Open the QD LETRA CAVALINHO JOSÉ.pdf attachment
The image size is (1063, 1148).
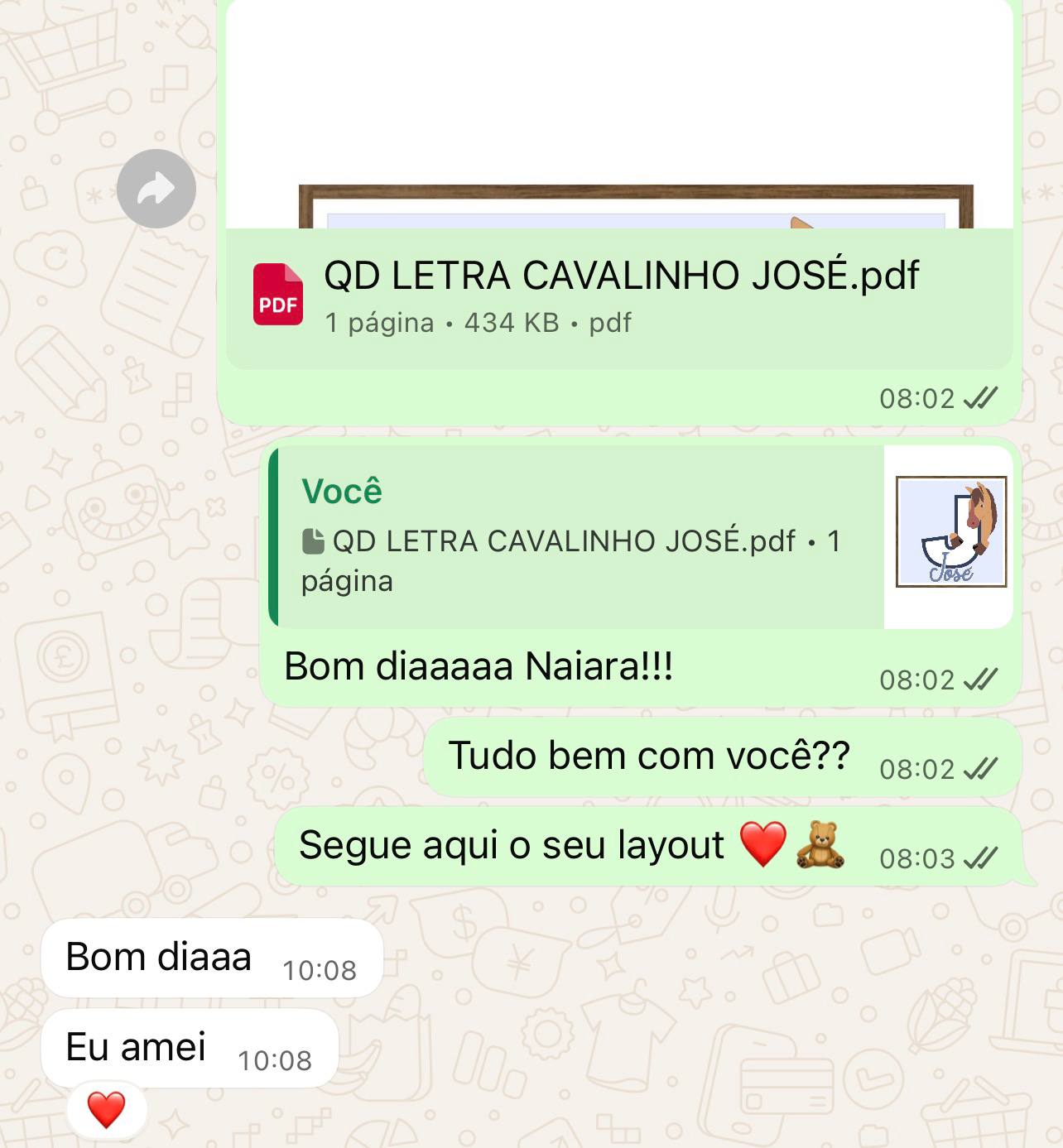click(619, 296)
